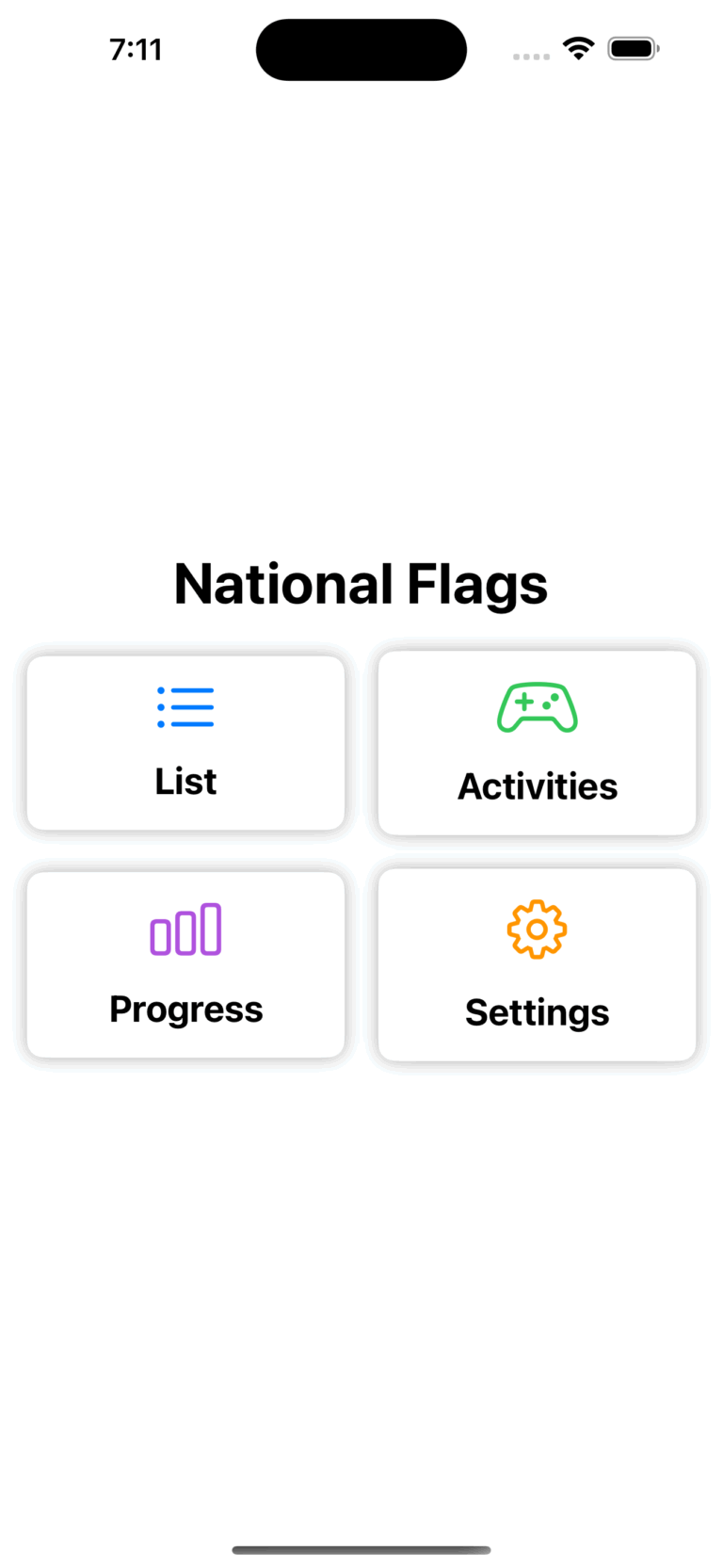
Task: Tap the cellular signal dots
Action: click(x=531, y=57)
